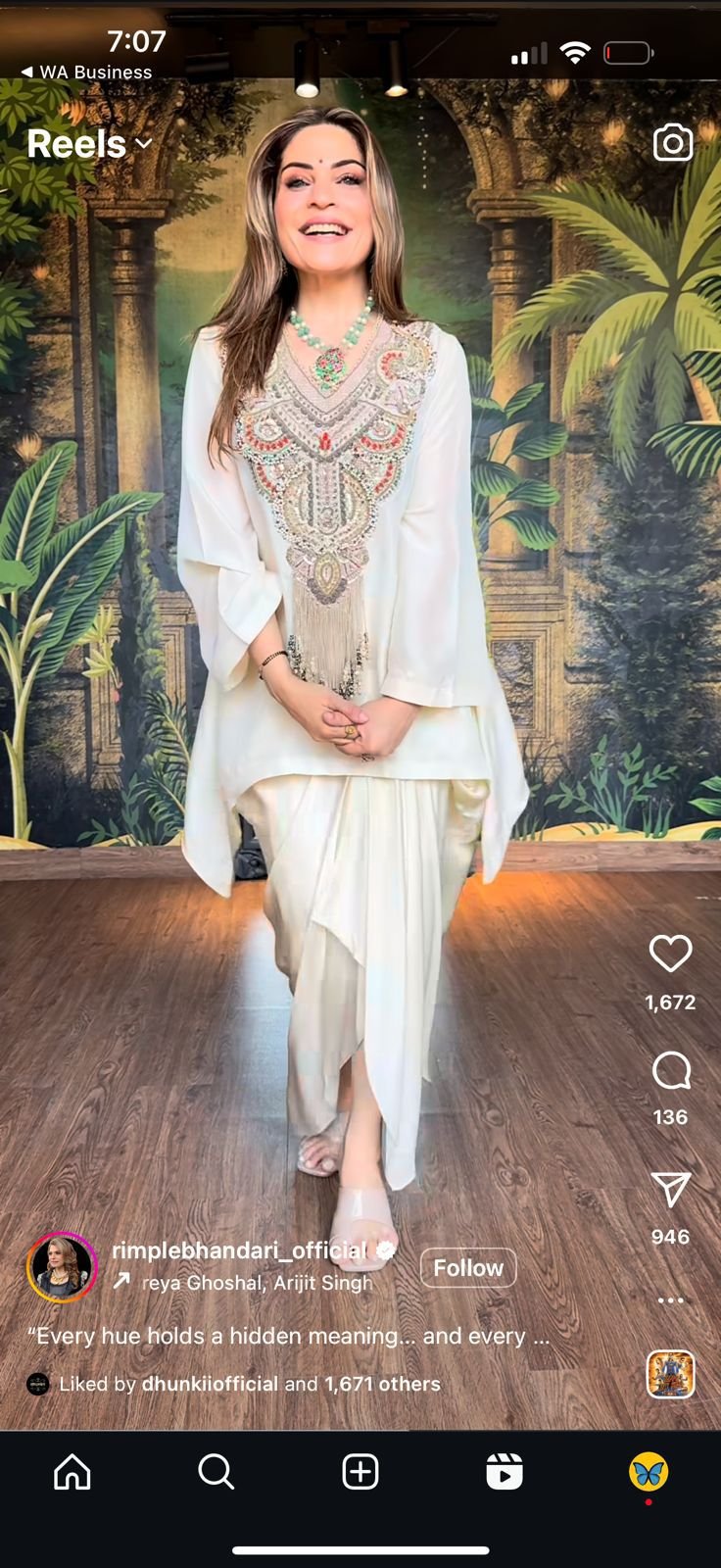The image size is (721, 1568).
Task: Open the comments on this reel
Action: tap(670, 1071)
